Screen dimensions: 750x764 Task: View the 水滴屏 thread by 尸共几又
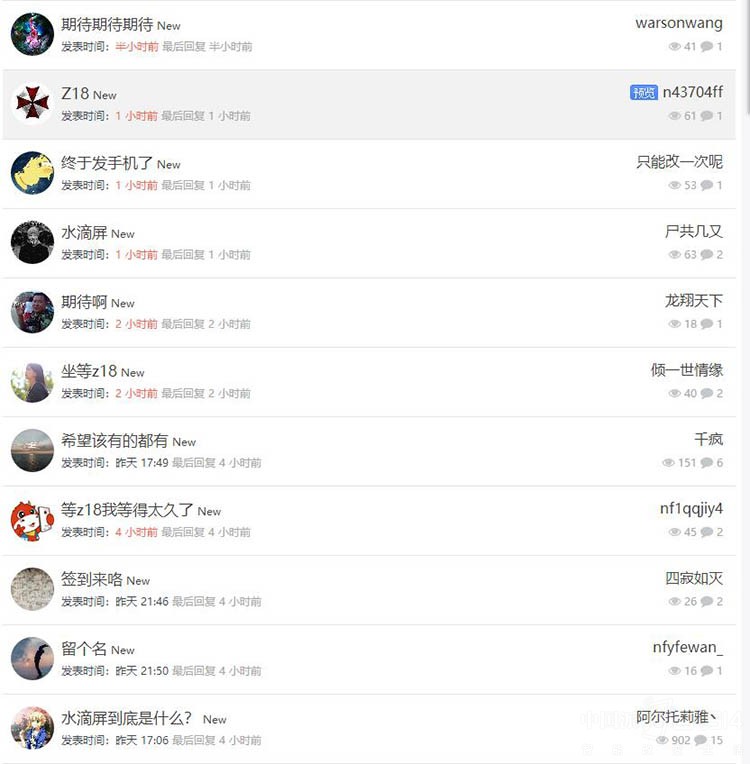(84, 233)
